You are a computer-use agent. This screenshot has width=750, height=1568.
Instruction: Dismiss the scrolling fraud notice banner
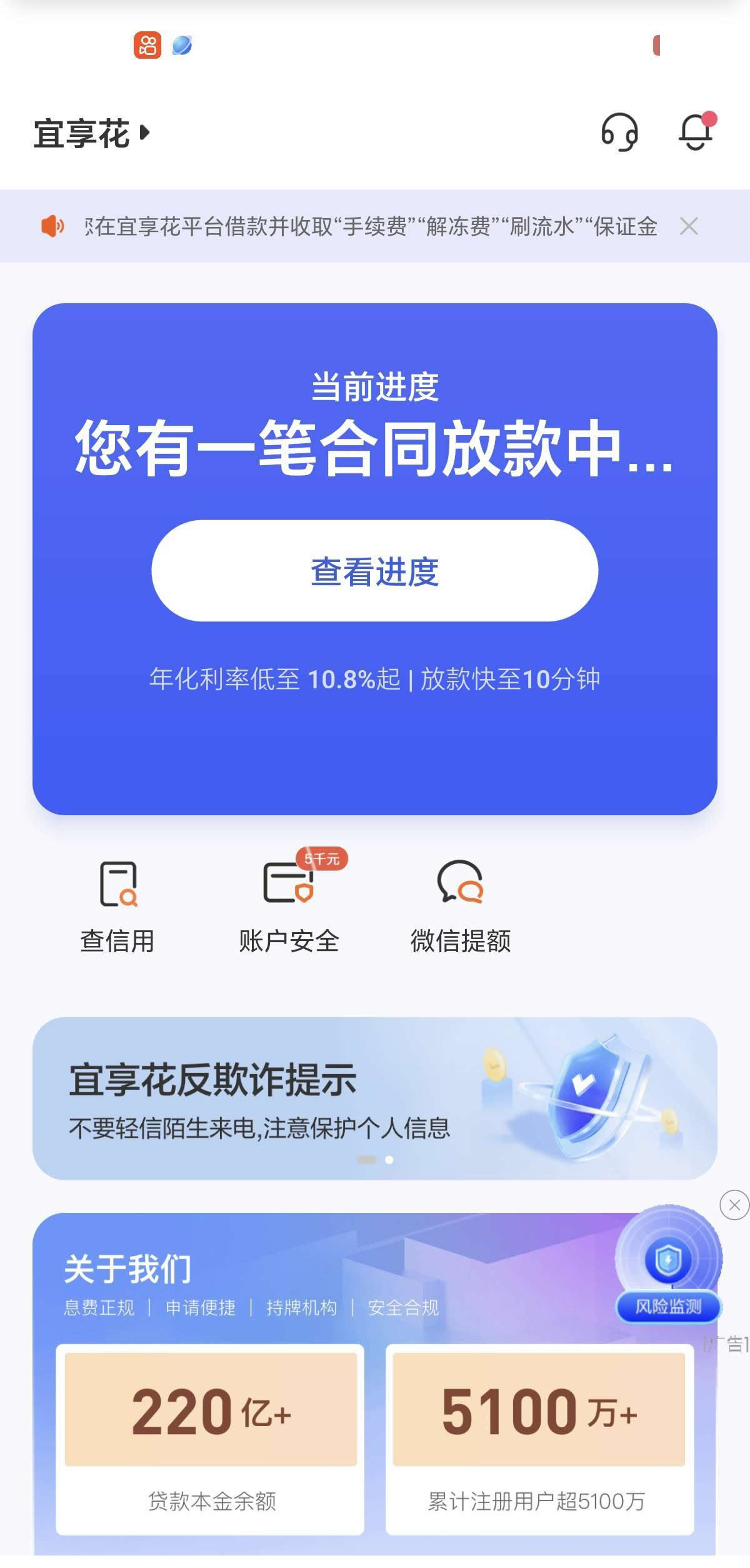[689, 226]
